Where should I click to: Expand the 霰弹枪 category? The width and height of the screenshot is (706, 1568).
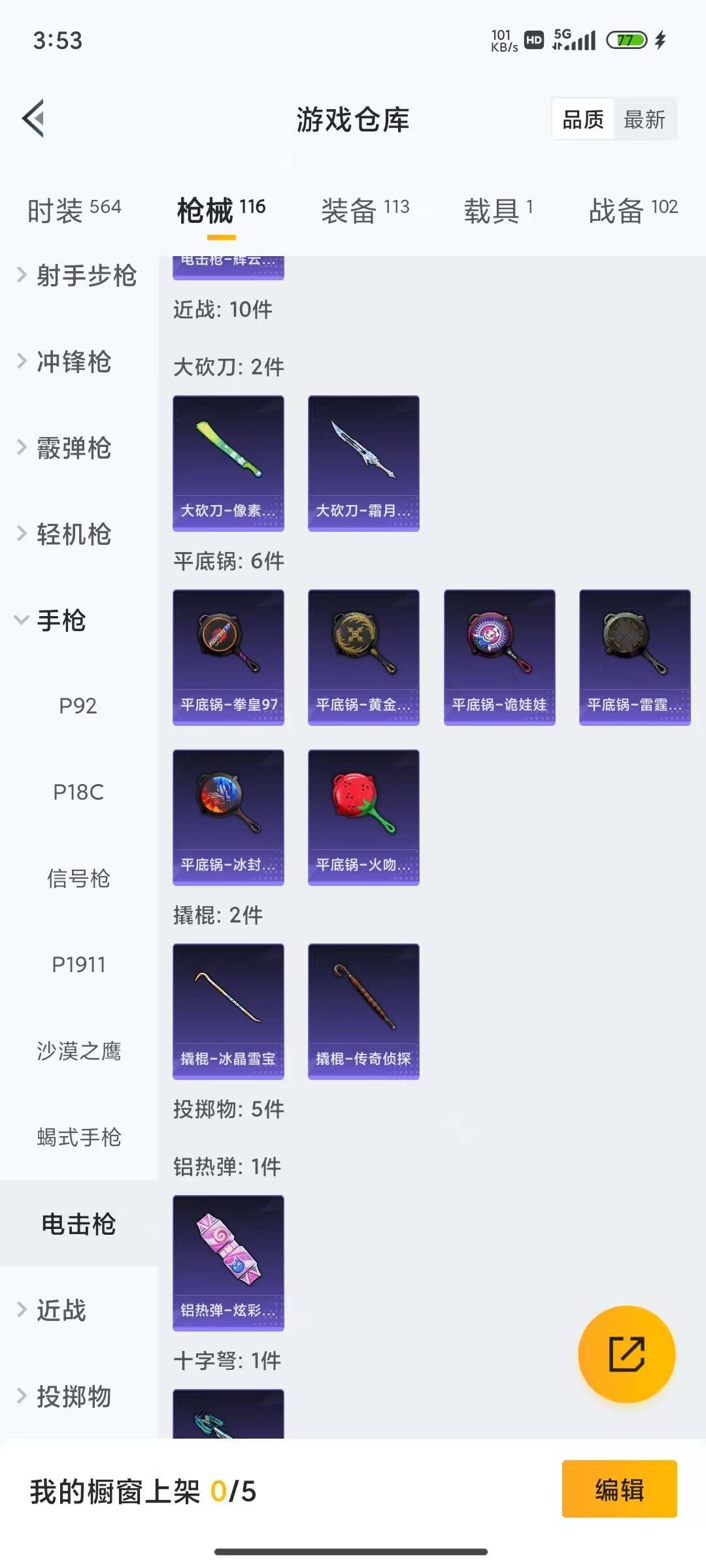pos(73,449)
